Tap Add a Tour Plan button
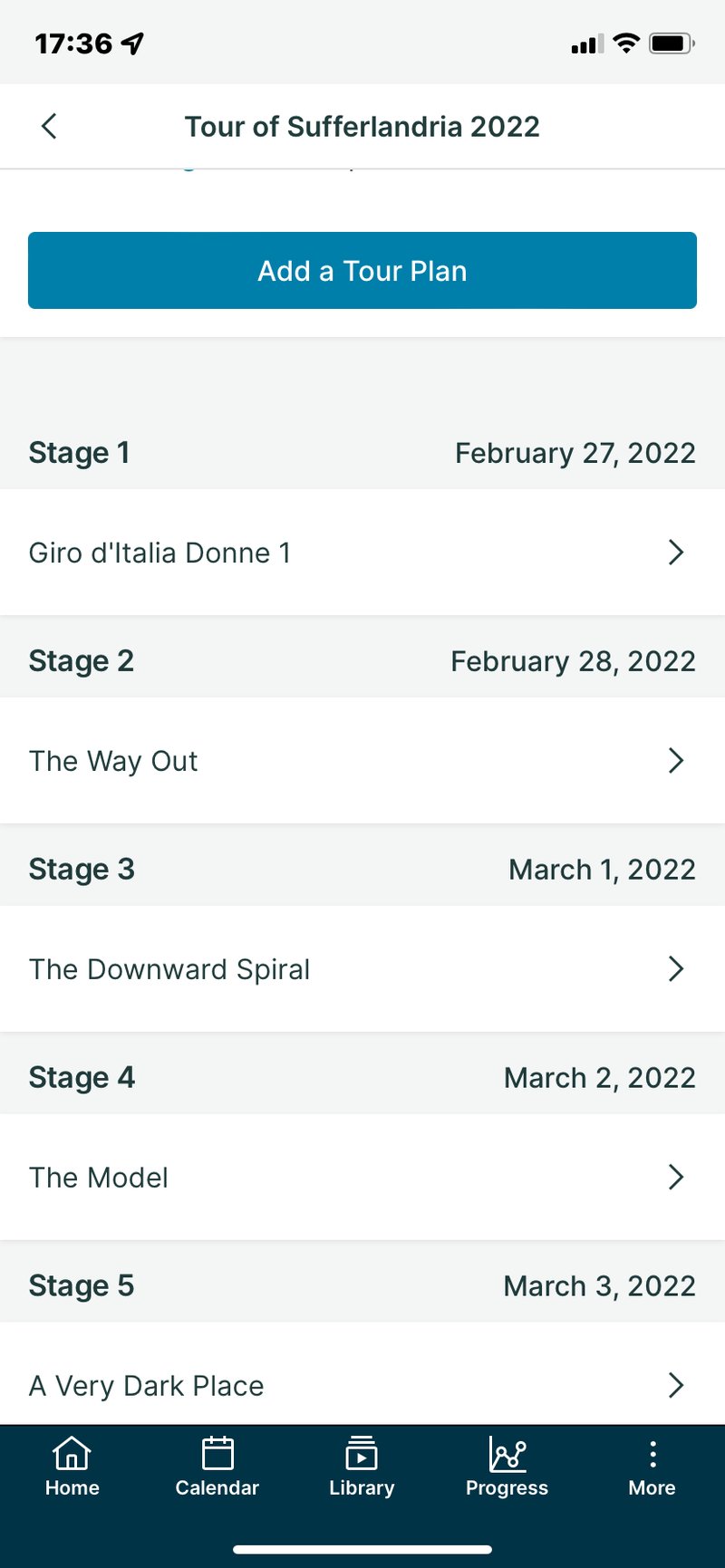 point(362,271)
